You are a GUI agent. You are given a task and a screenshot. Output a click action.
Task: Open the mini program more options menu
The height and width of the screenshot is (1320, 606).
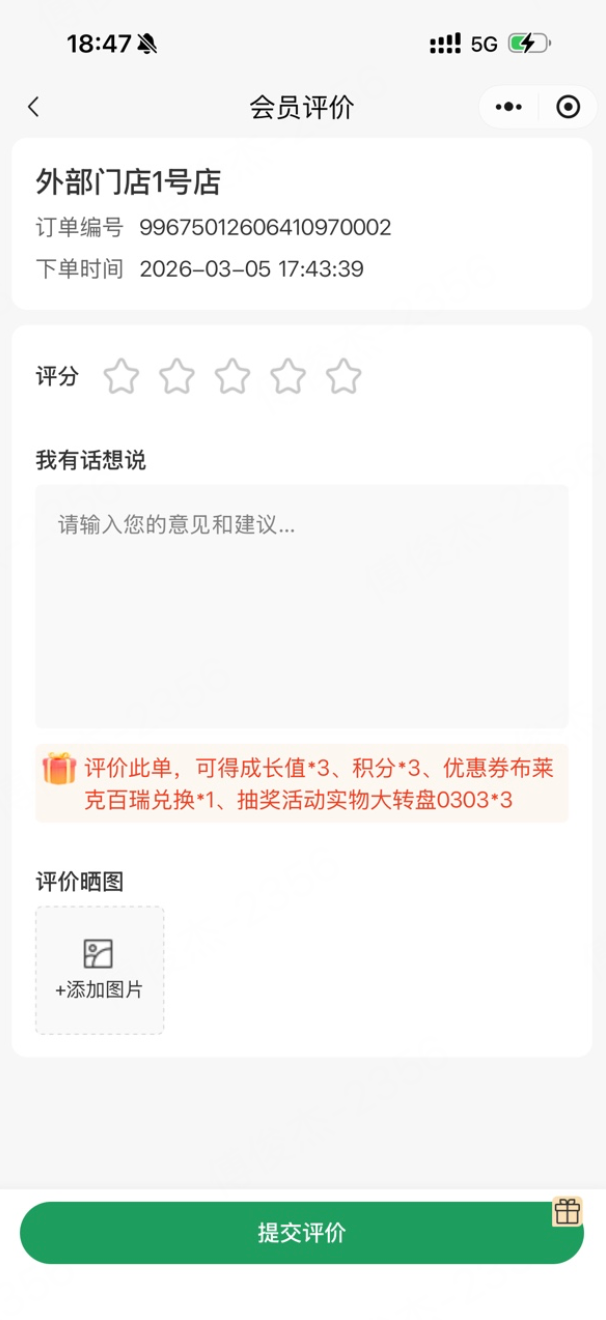pos(509,107)
